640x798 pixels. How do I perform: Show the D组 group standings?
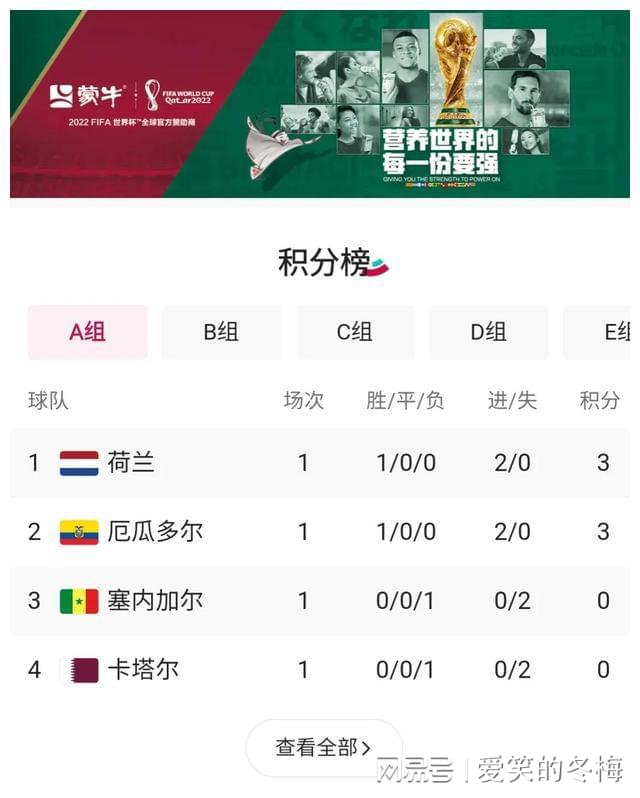pos(489,332)
